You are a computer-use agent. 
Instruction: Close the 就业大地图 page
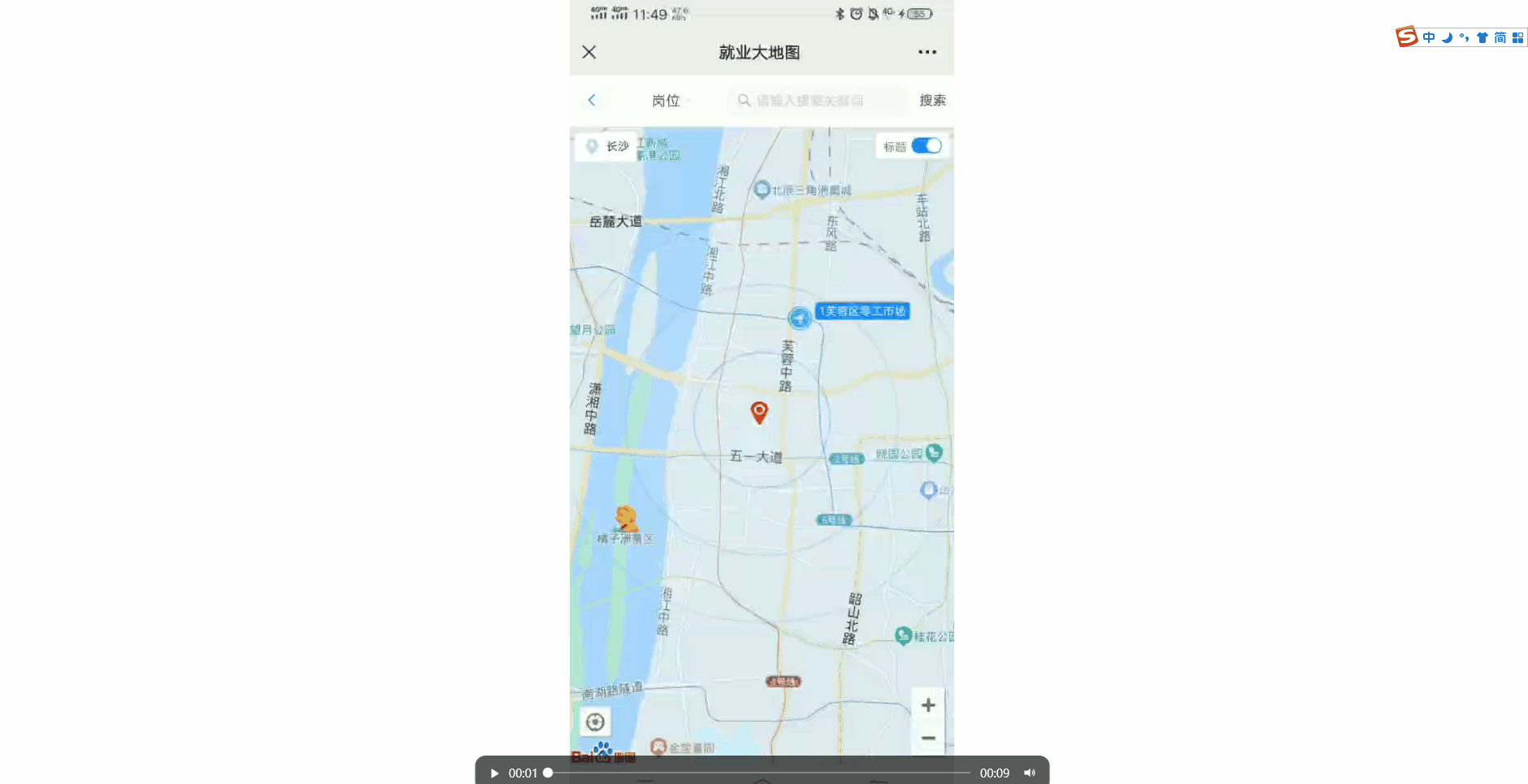(x=589, y=52)
